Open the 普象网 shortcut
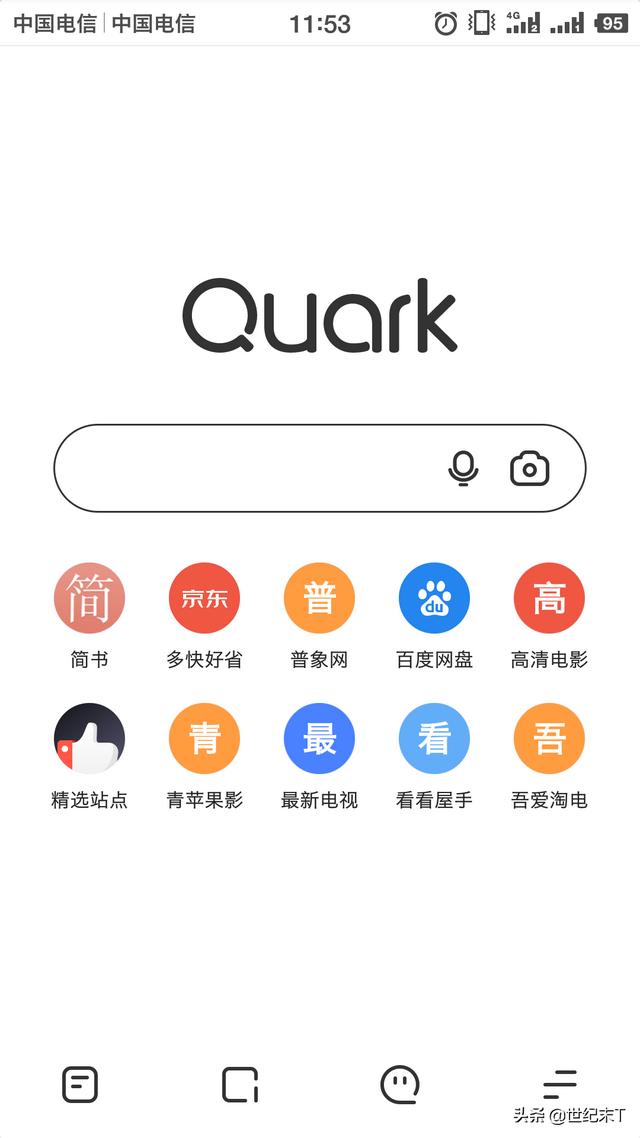The height and width of the screenshot is (1138, 640). click(319, 598)
